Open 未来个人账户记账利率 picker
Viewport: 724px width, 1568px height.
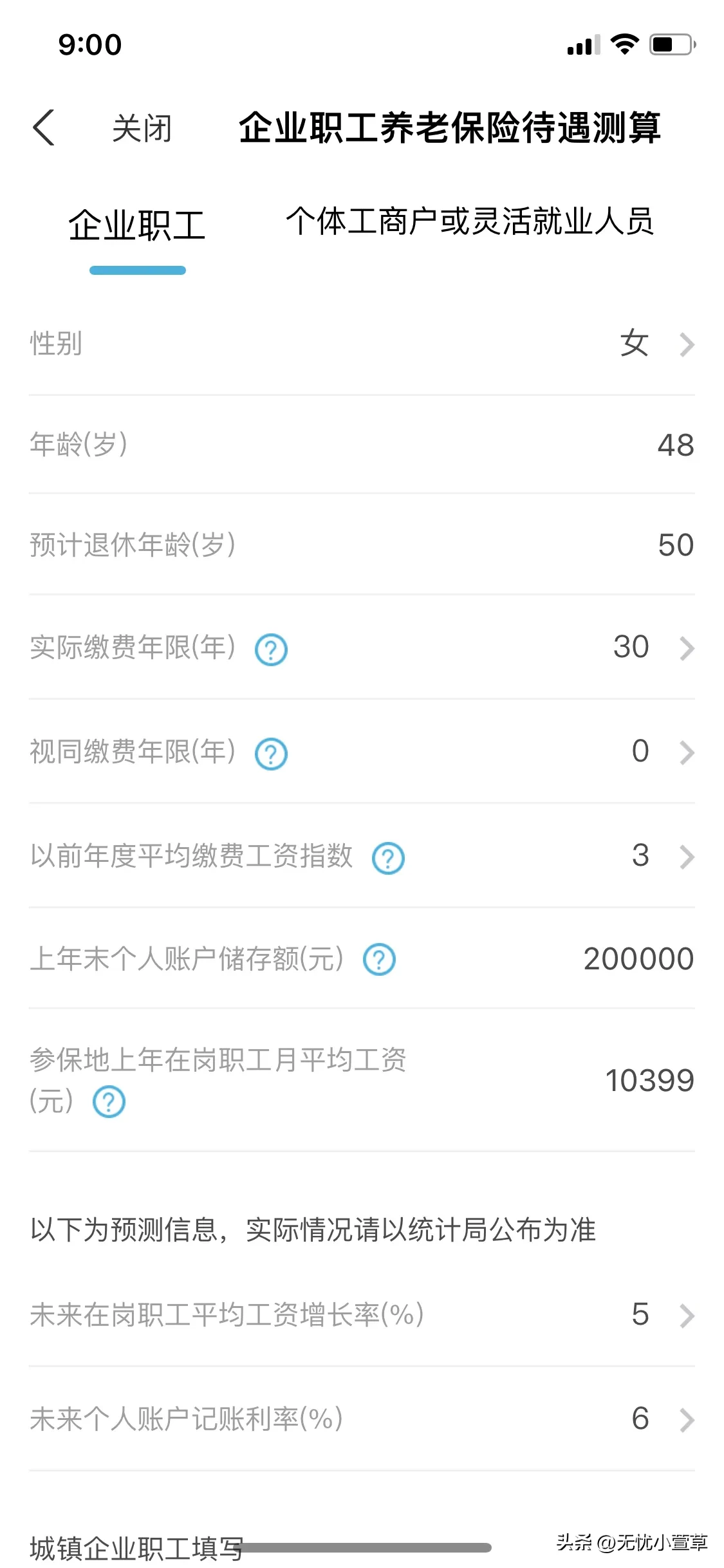pos(362,1419)
